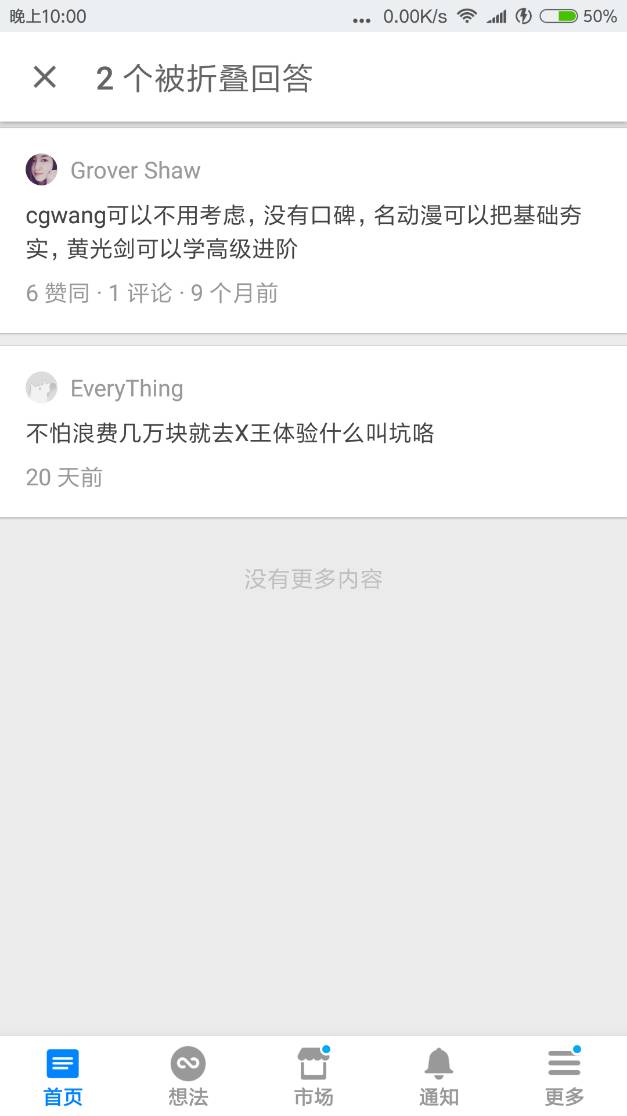This screenshot has width=627, height=1116.
Task: Check the 通知 tab
Action: (x=438, y=1076)
